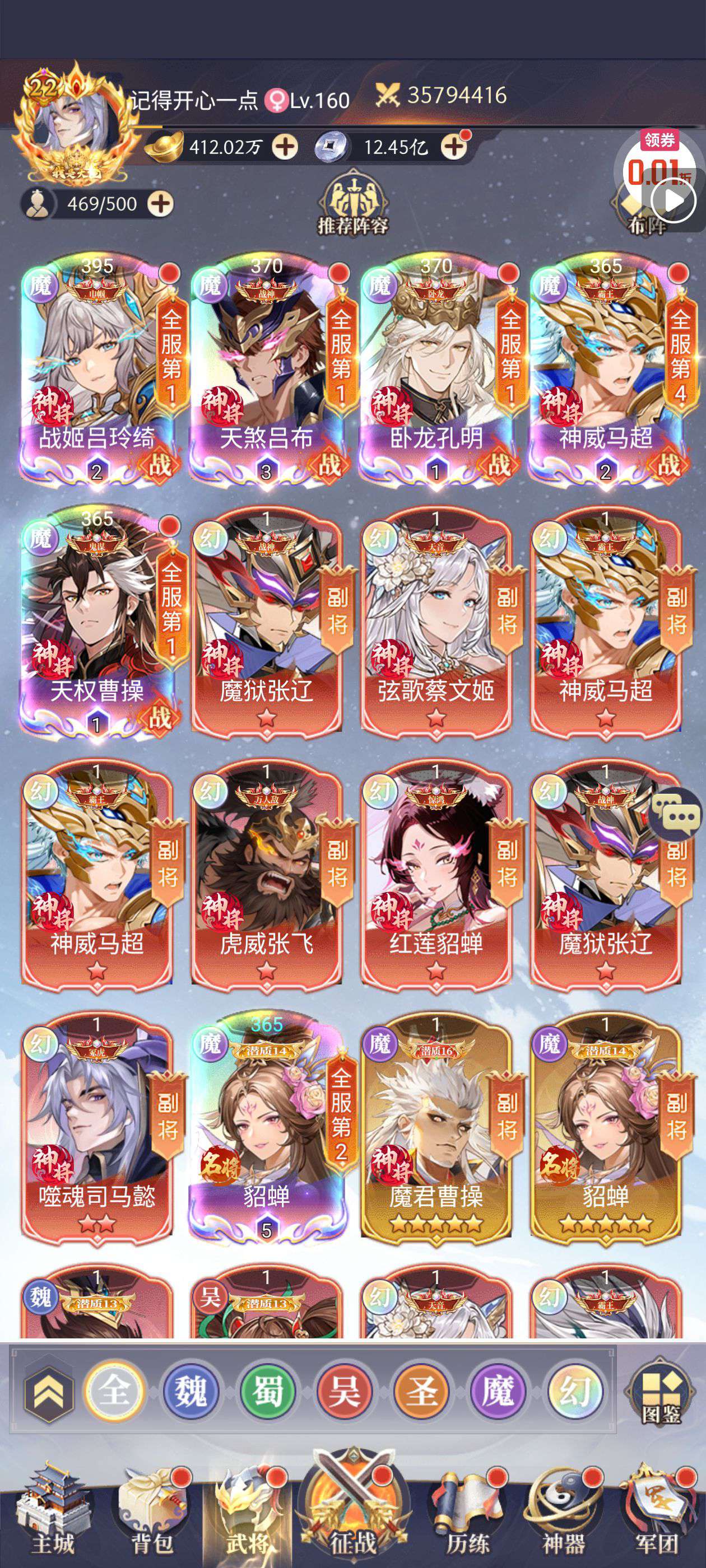Image resolution: width=706 pixels, height=1568 pixels.
Task: Expand hero capacity next to 469/500
Action: pyautogui.click(x=160, y=204)
